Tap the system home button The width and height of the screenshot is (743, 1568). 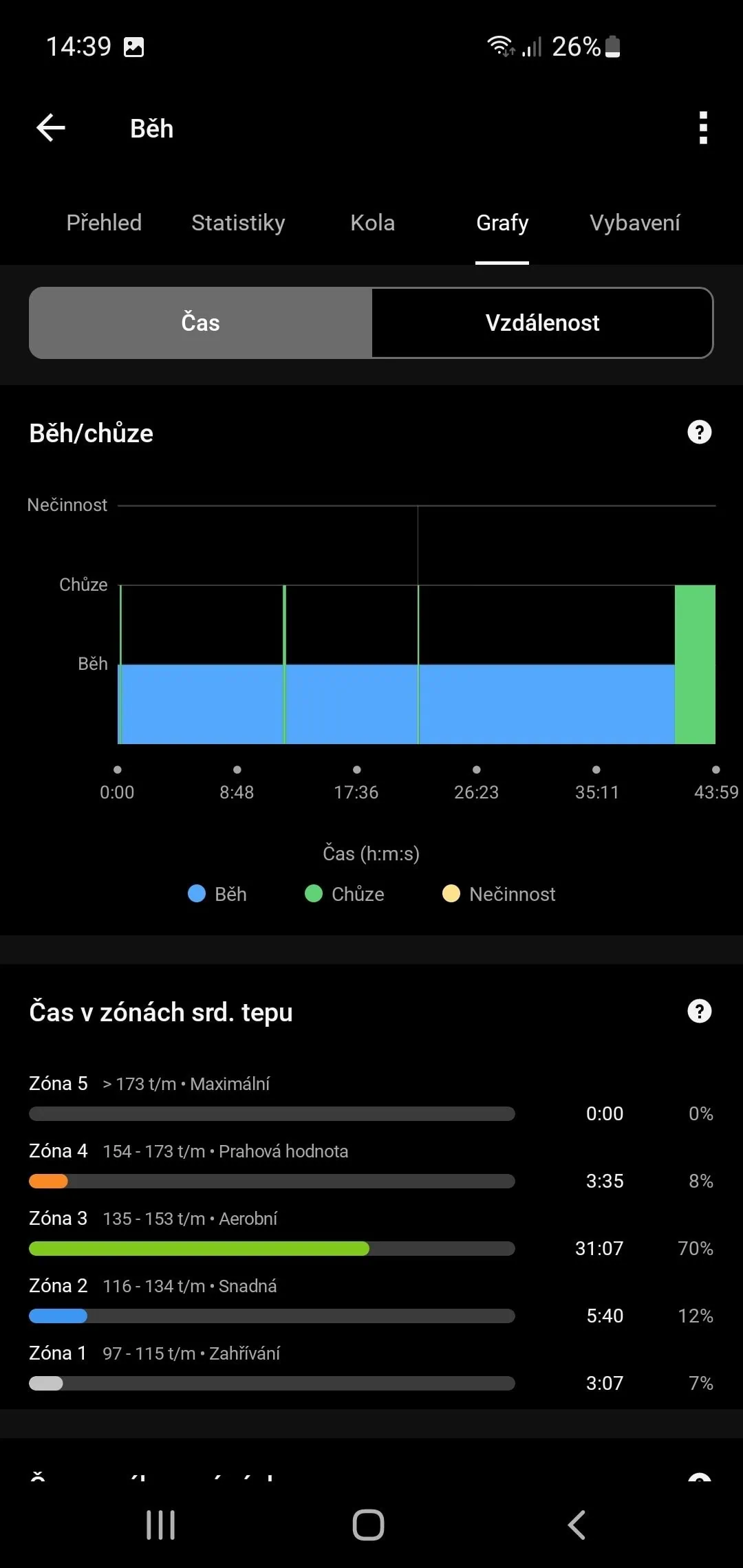[x=368, y=1525]
